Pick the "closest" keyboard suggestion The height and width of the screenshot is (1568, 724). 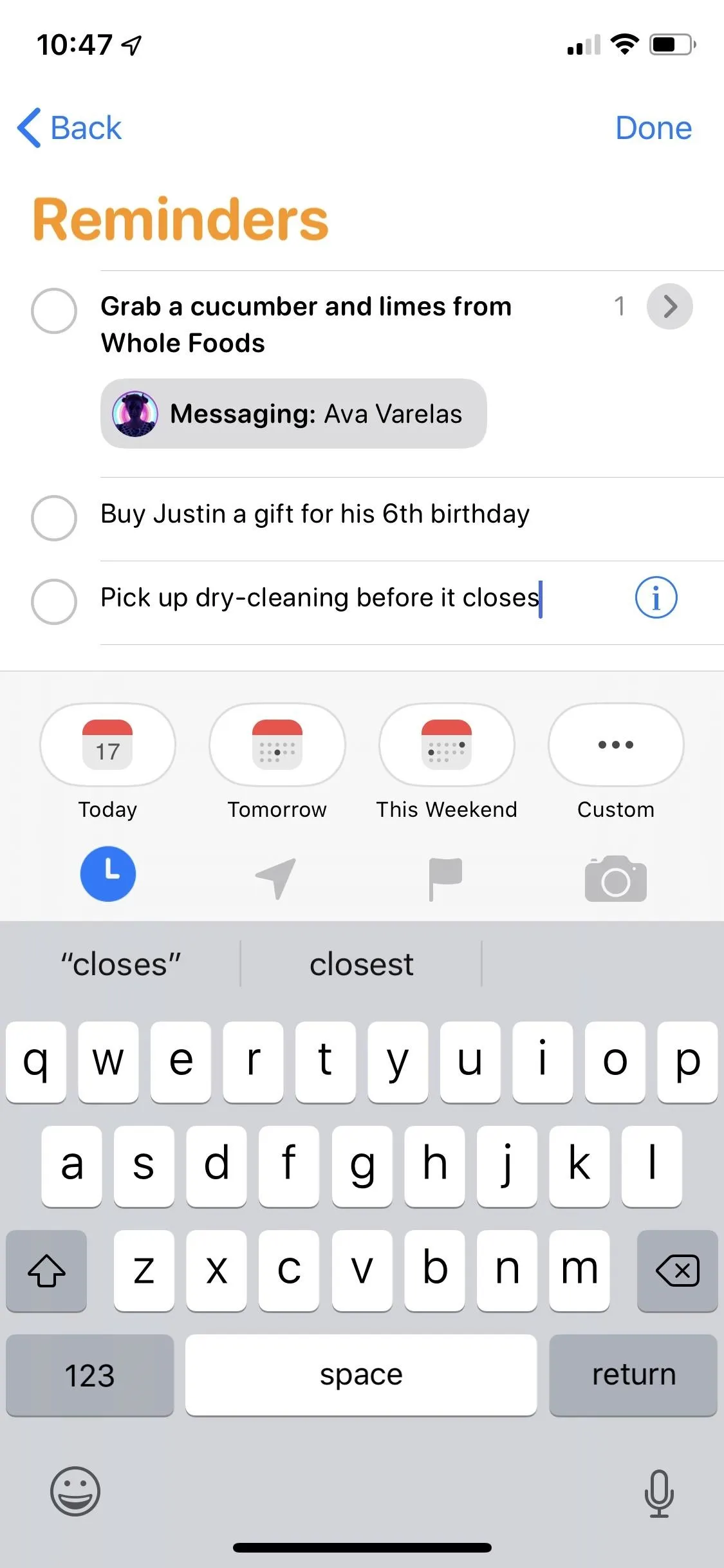click(361, 964)
